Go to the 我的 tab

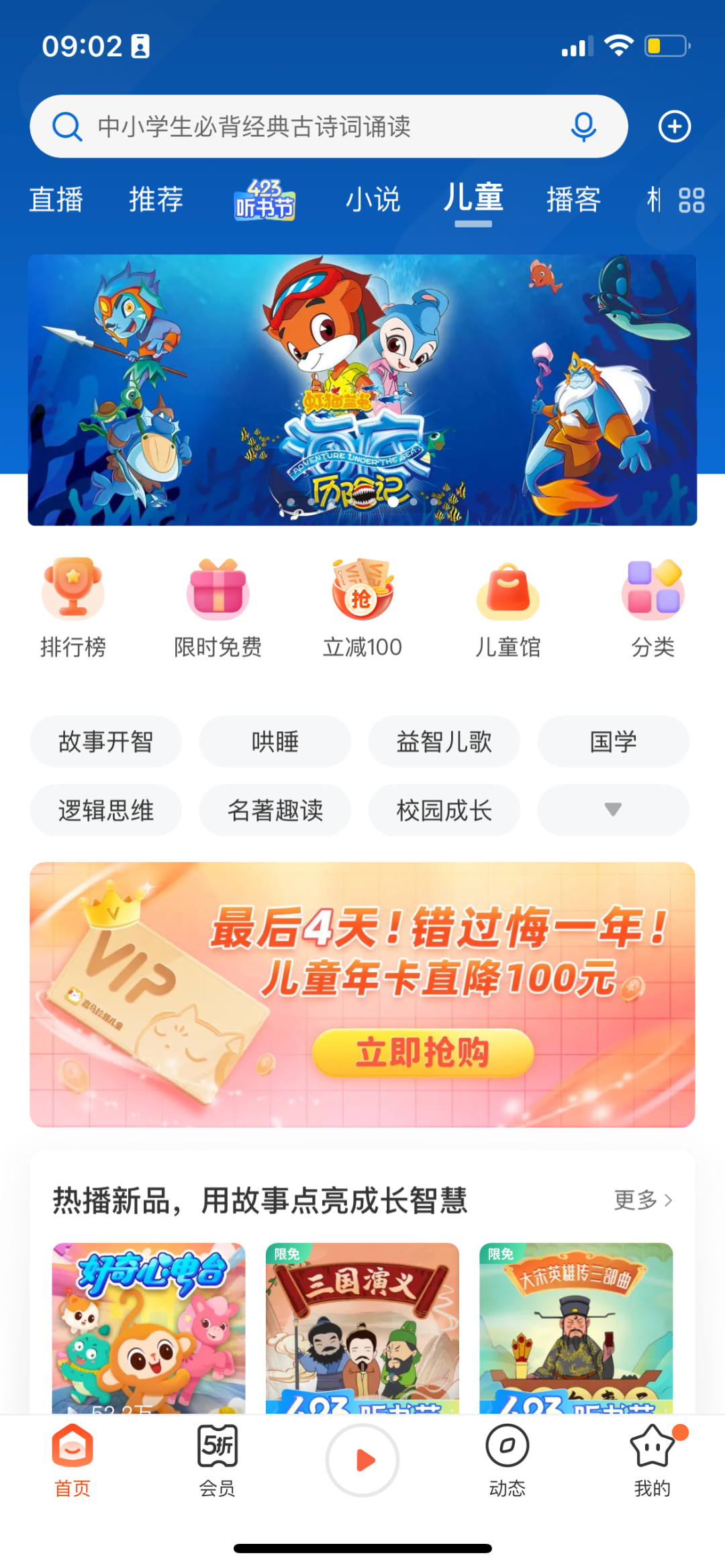(x=652, y=1460)
